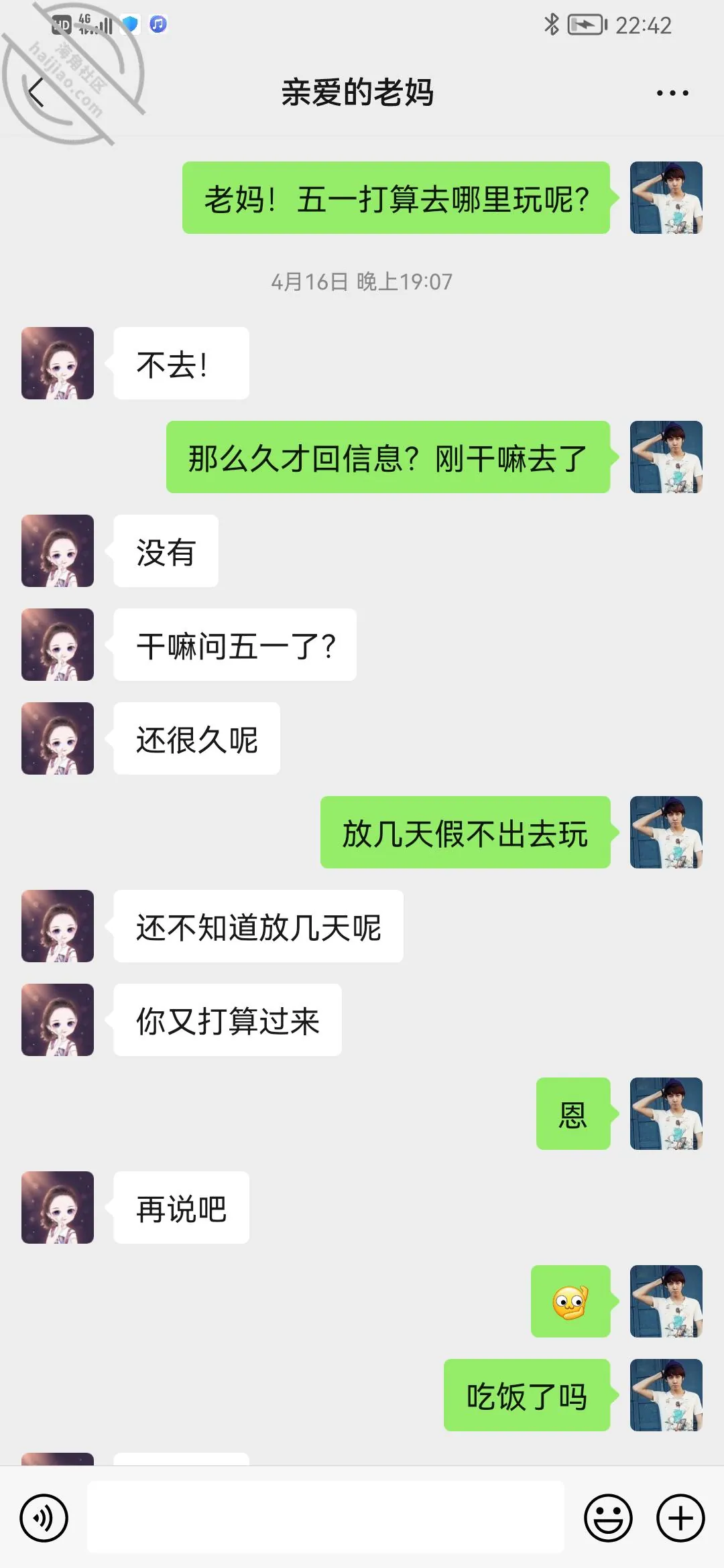Go back from the 亲爱的老妈 chat
Screen dimensions: 724x1568
[x=37, y=92]
